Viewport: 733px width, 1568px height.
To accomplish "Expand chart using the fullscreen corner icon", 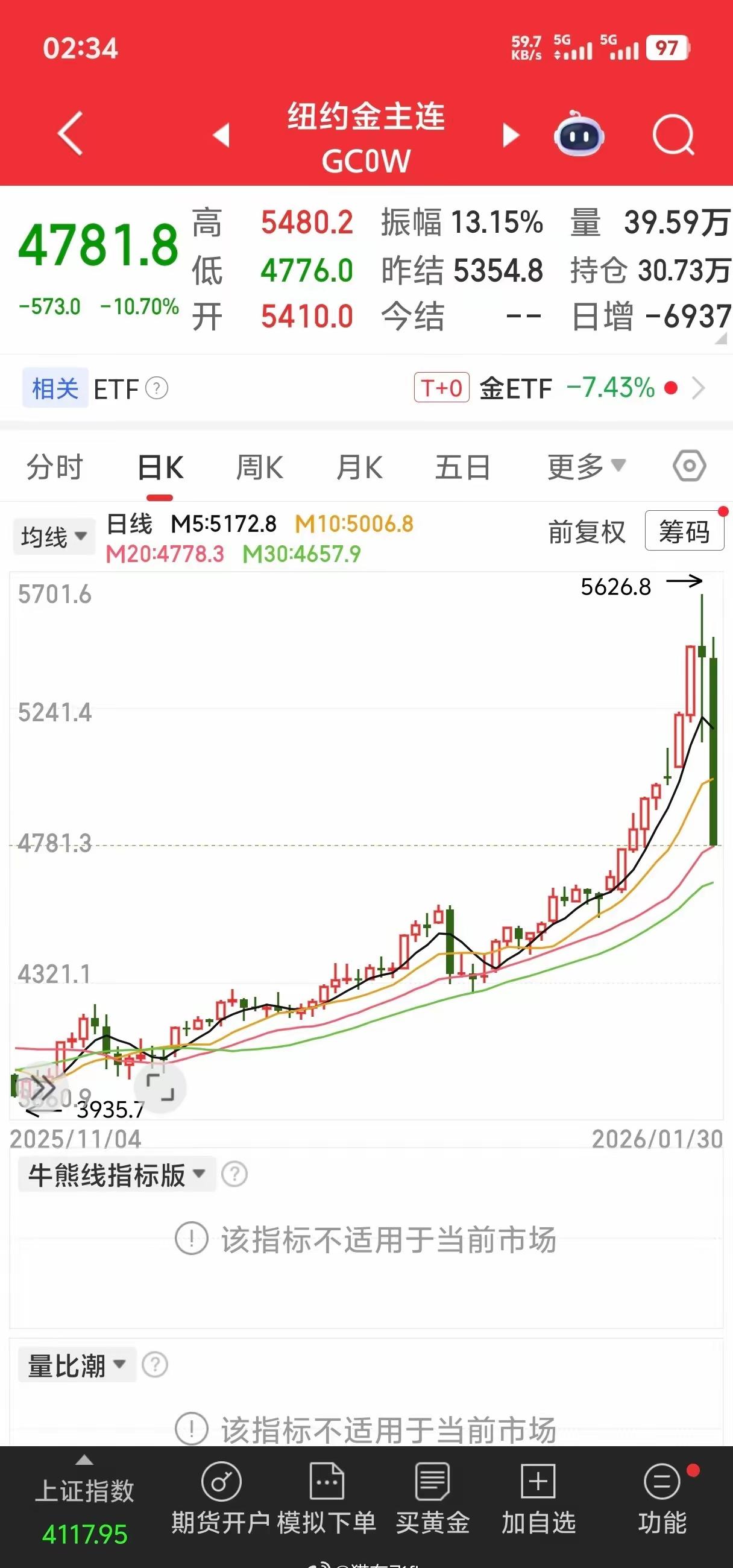I will [161, 1089].
